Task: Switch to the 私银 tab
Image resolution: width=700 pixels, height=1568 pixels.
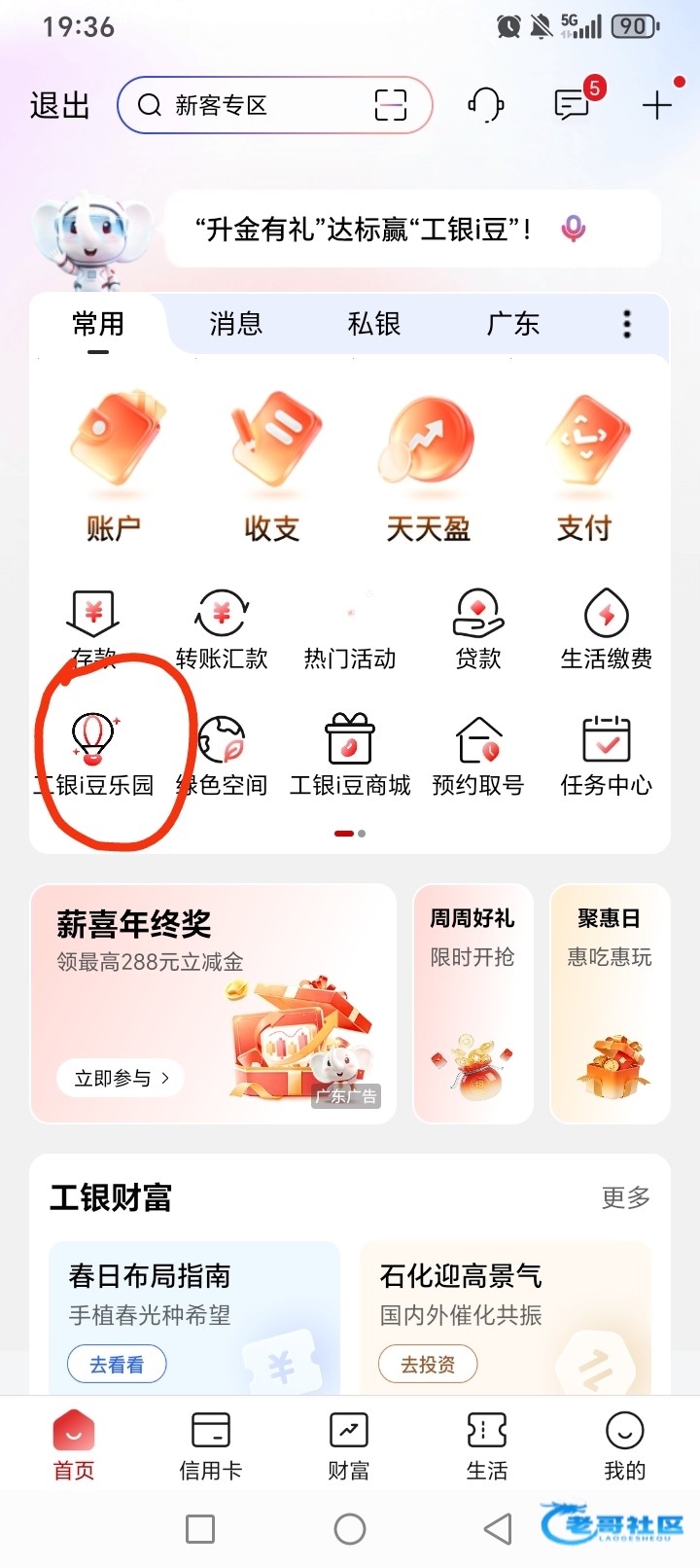Action: coord(374,324)
